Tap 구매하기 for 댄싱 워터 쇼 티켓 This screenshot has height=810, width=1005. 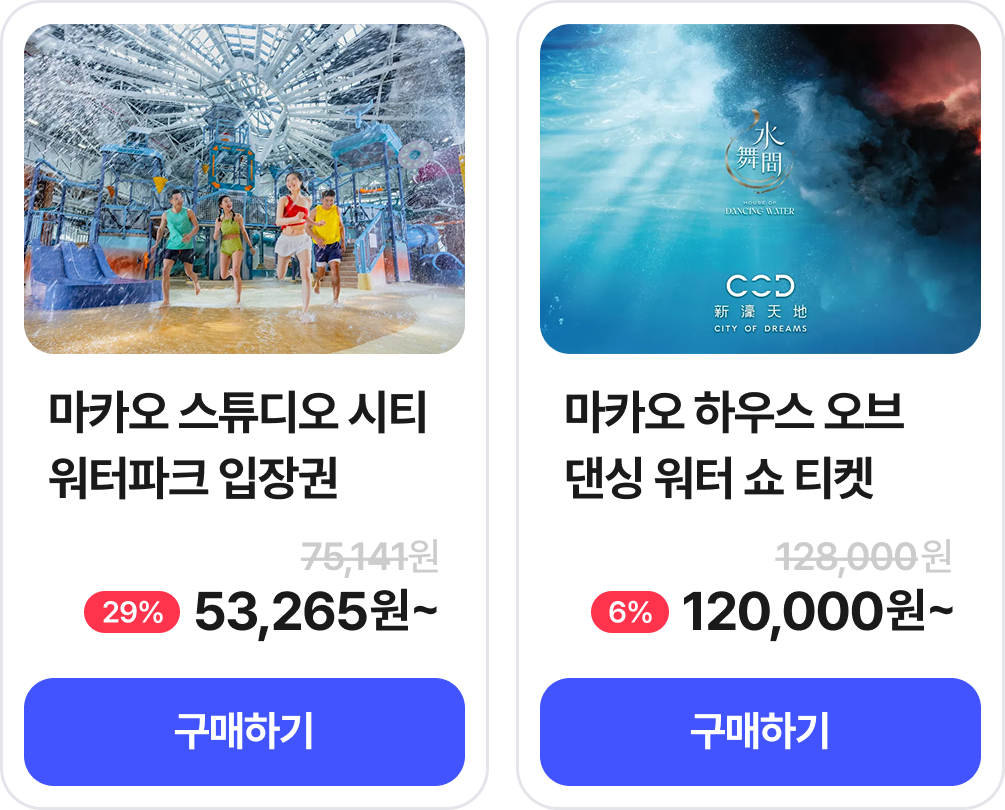coord(760,732)
